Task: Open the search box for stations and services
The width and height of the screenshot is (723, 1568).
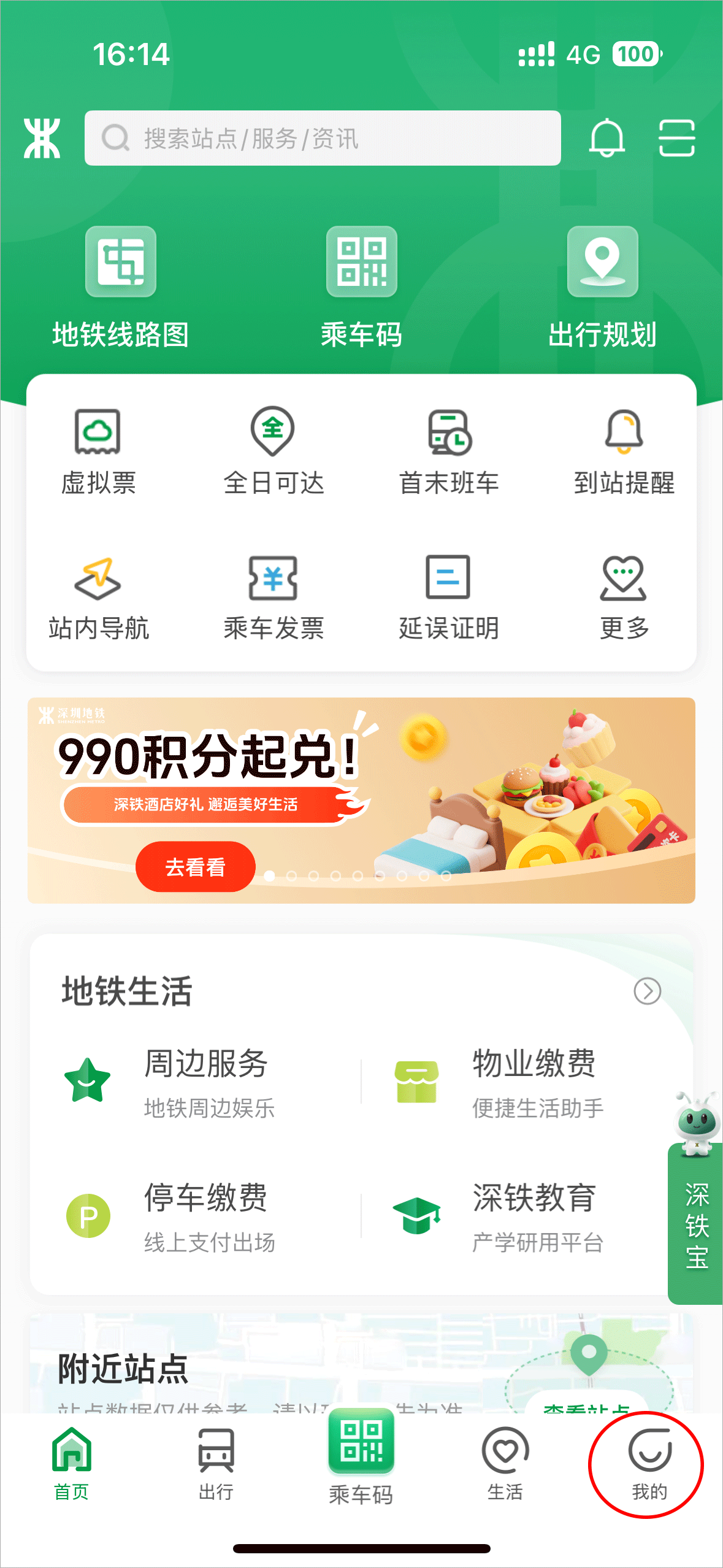Action: pyautogui.click(x=323, y=138)
